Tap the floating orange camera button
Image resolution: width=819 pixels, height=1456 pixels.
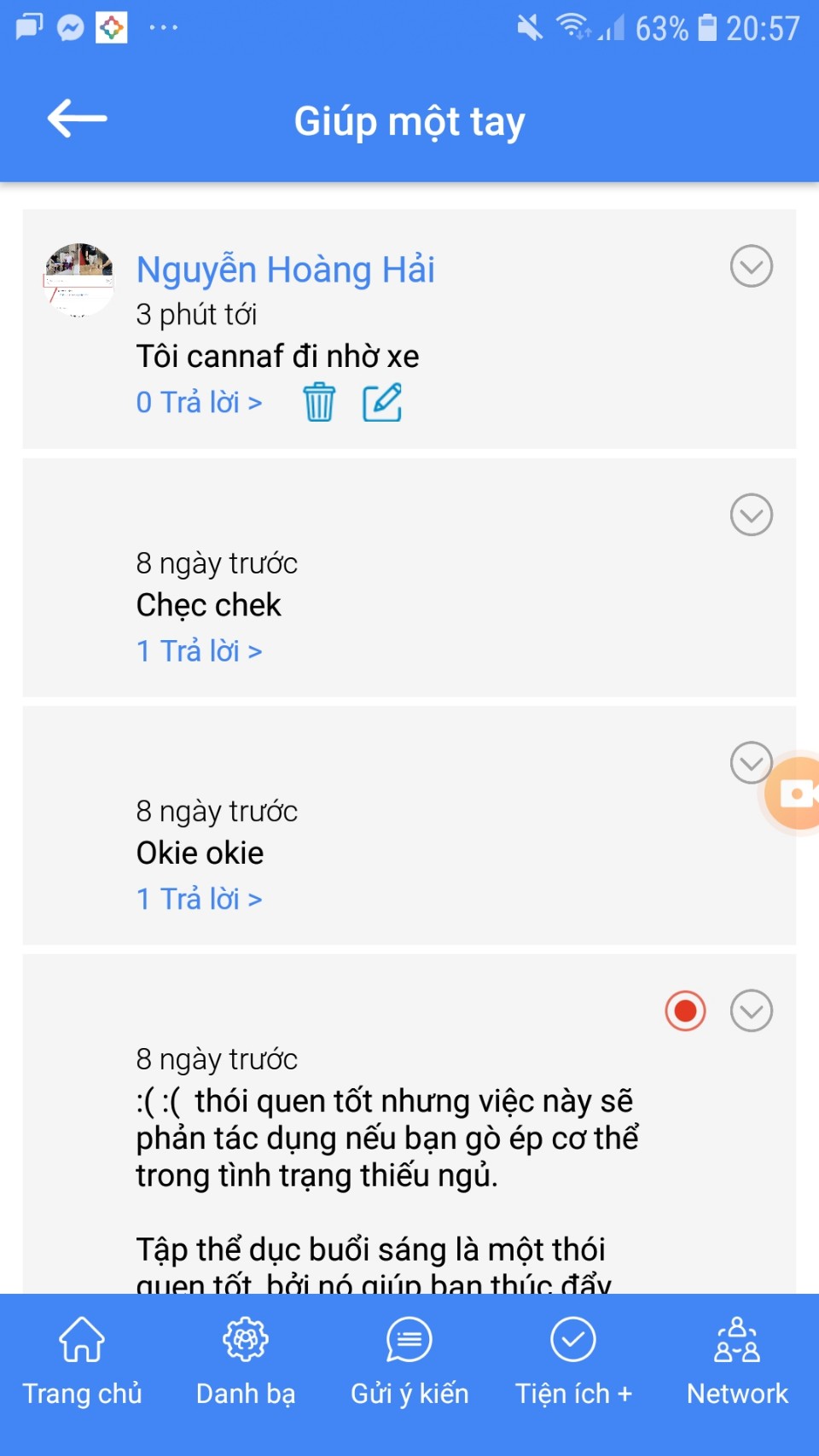797,793
